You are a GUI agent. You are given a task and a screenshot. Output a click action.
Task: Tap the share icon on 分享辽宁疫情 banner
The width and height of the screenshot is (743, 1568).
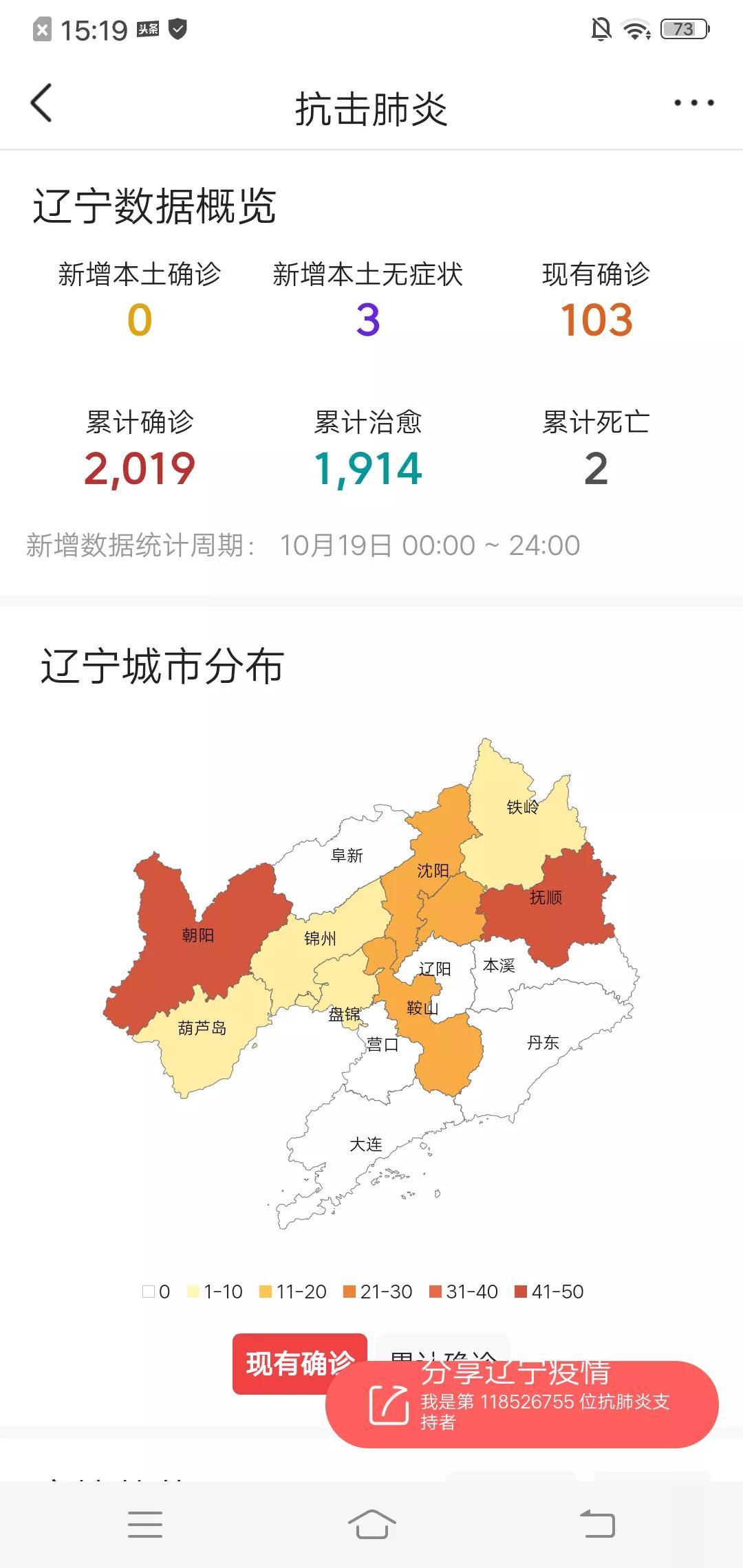387,1406
